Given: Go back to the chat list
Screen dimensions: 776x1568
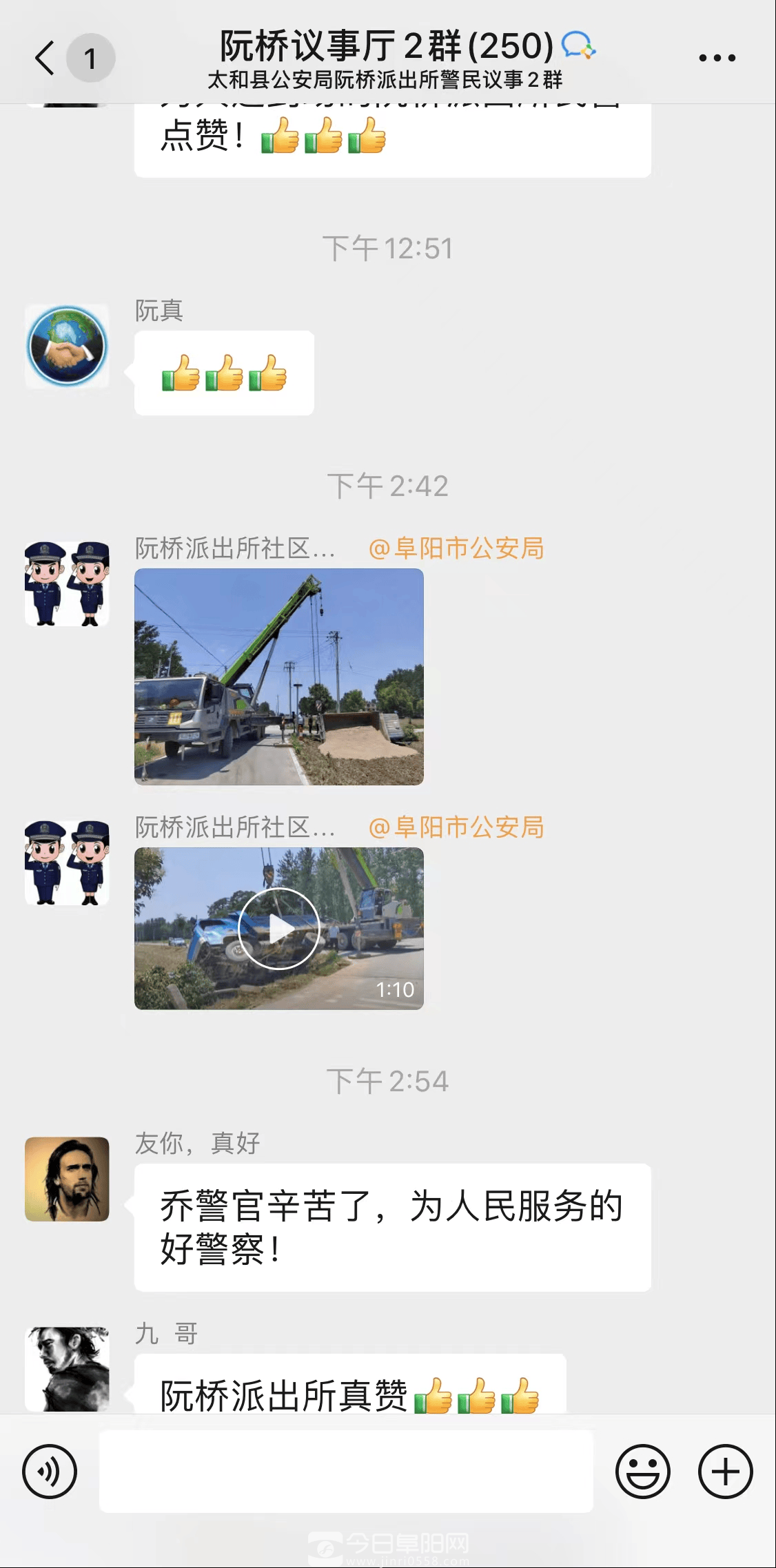Looking at the screenshot, I should [x=45, y=58].
